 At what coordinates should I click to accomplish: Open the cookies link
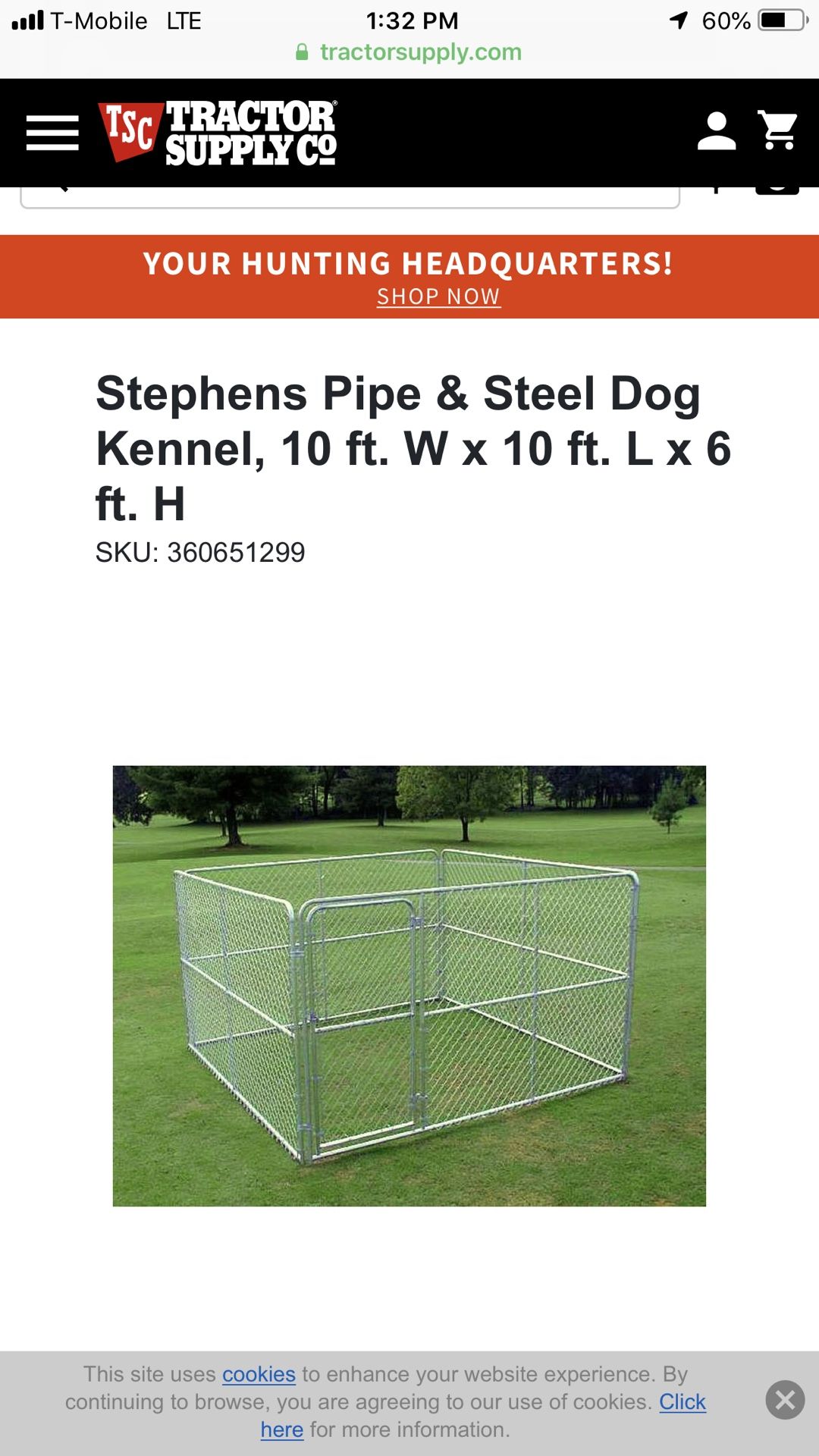259,1374
